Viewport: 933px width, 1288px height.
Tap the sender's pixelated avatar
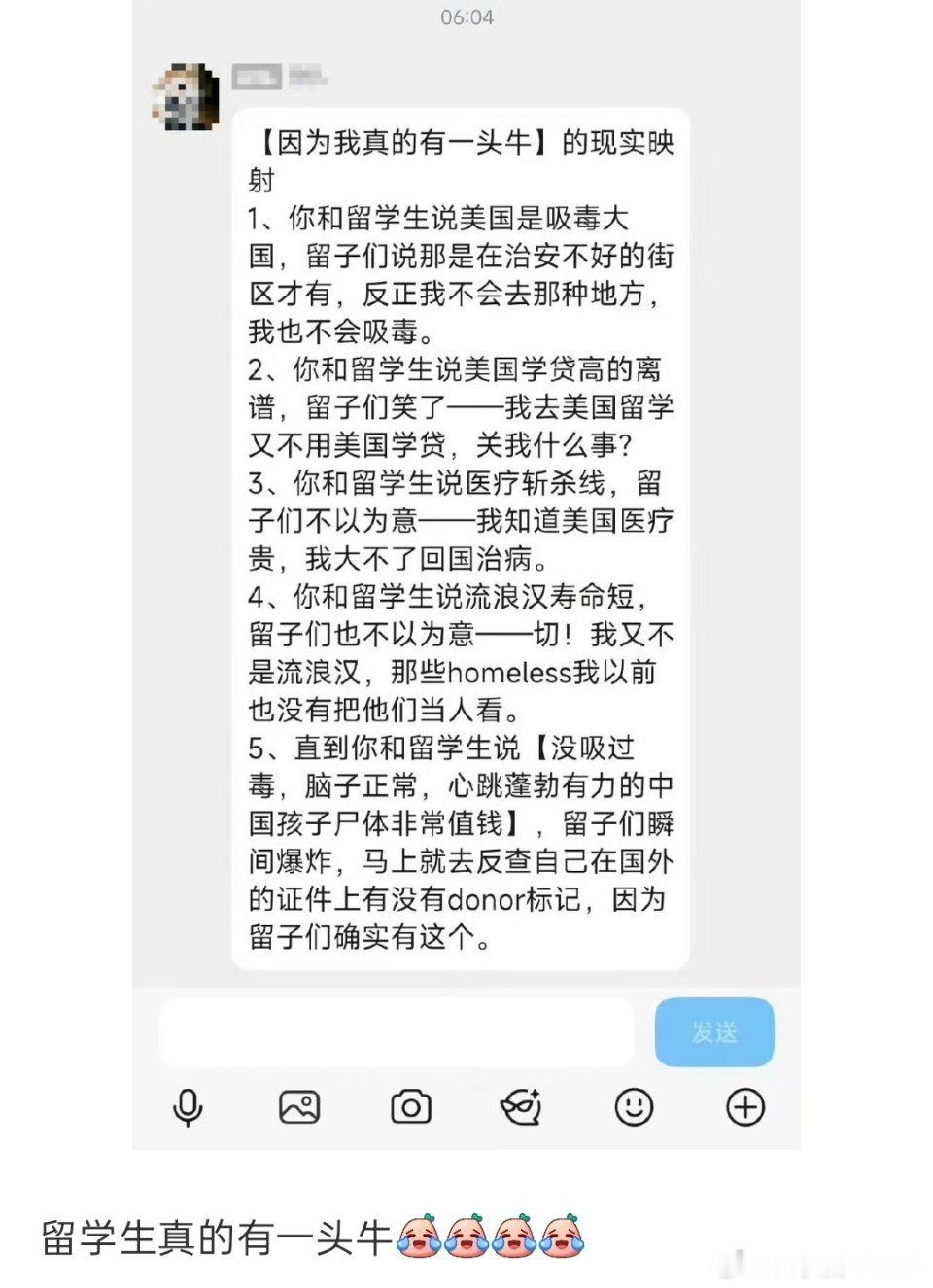tap(183, 97)
